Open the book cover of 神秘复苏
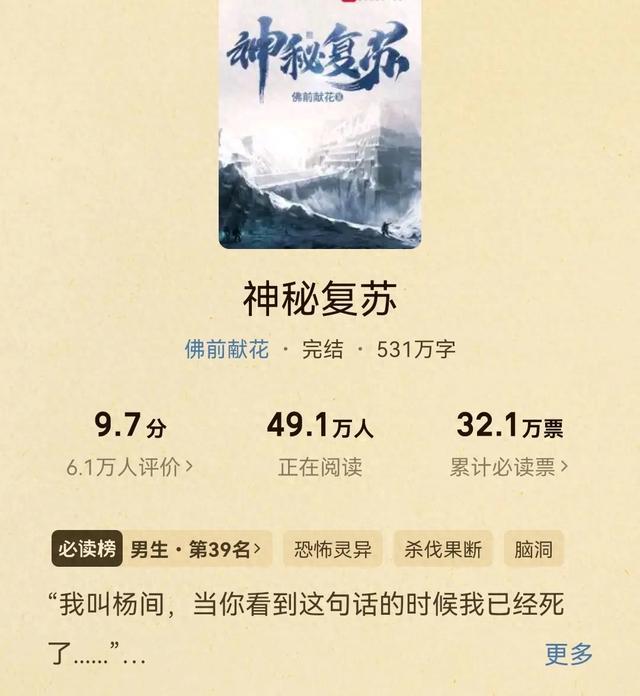The image size is (640, 696). click(320, 125)
